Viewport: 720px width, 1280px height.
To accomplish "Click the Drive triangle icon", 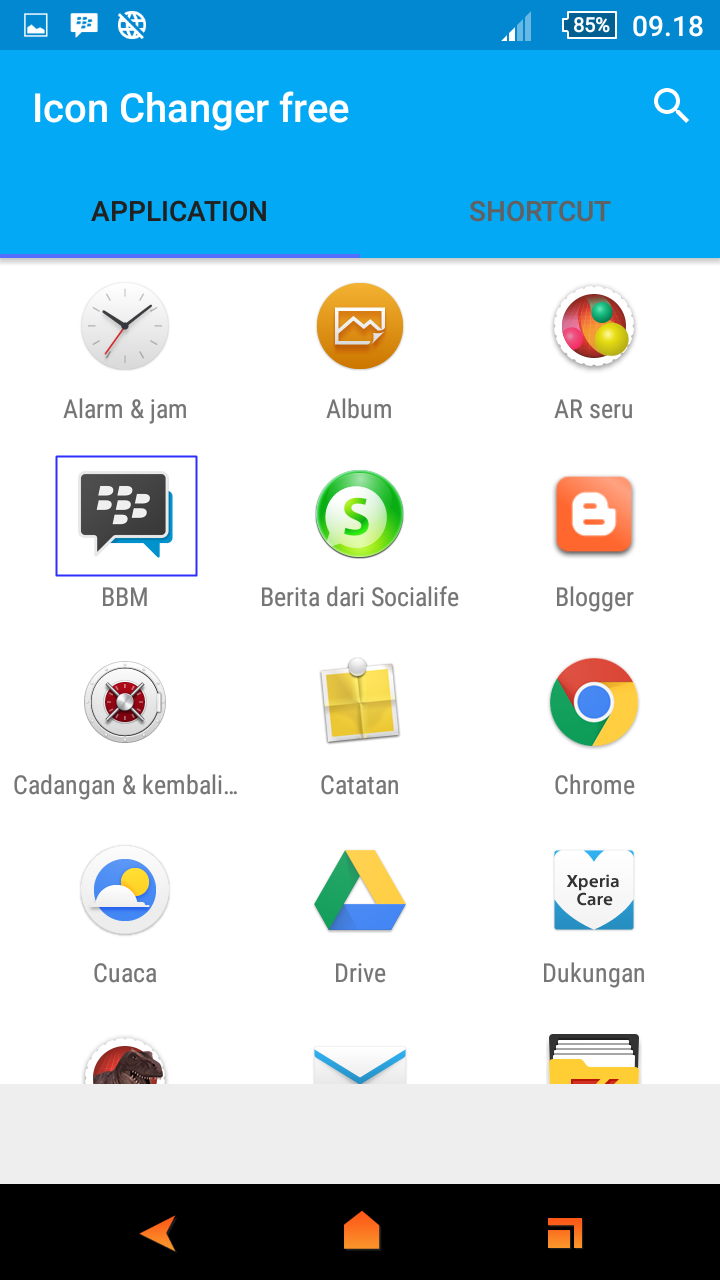I will pyautogui.click(x=359, y=890).
